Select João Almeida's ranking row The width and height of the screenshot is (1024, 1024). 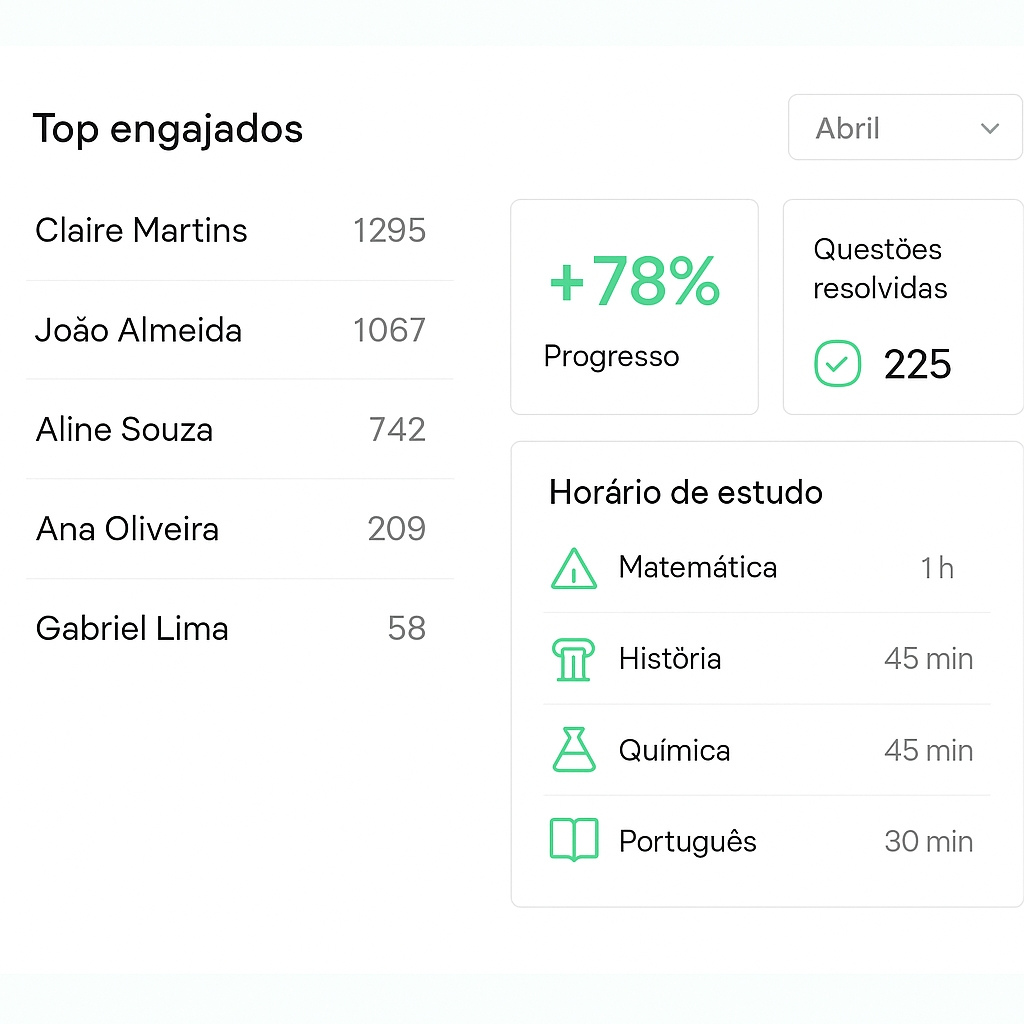click(x=232, y=330)
